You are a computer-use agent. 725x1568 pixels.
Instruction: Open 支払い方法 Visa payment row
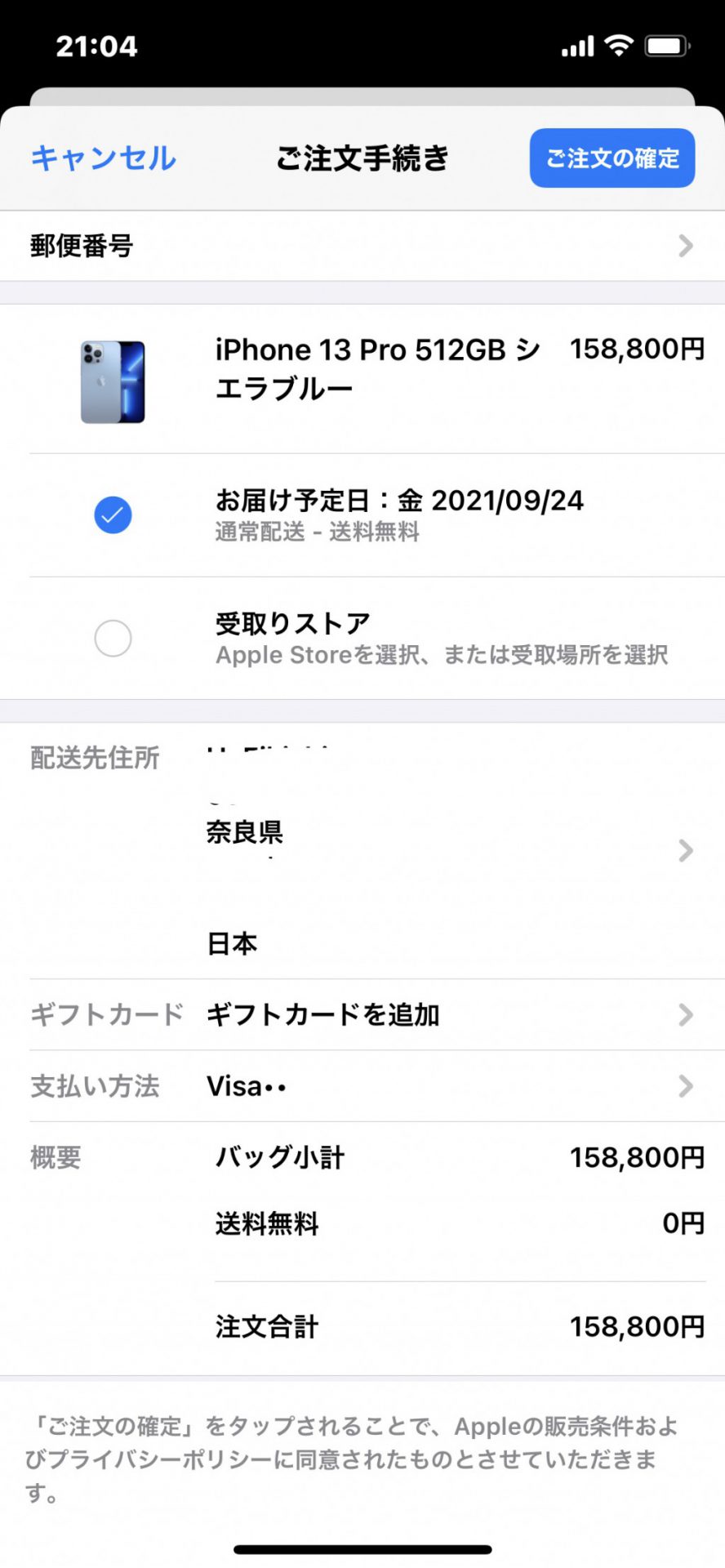point(362,1086)
